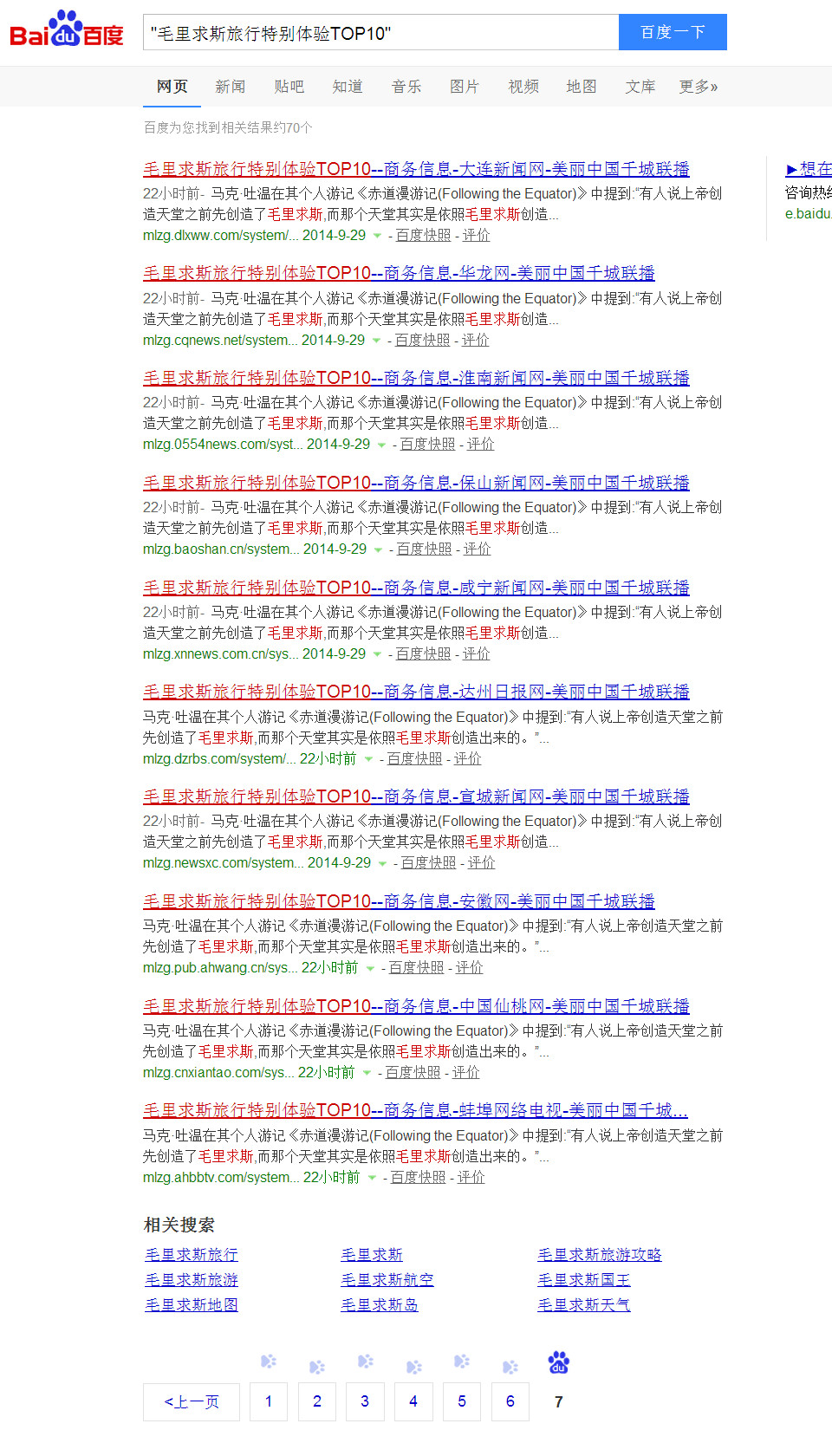Switch to the 地图 tab

pos(582,87)
